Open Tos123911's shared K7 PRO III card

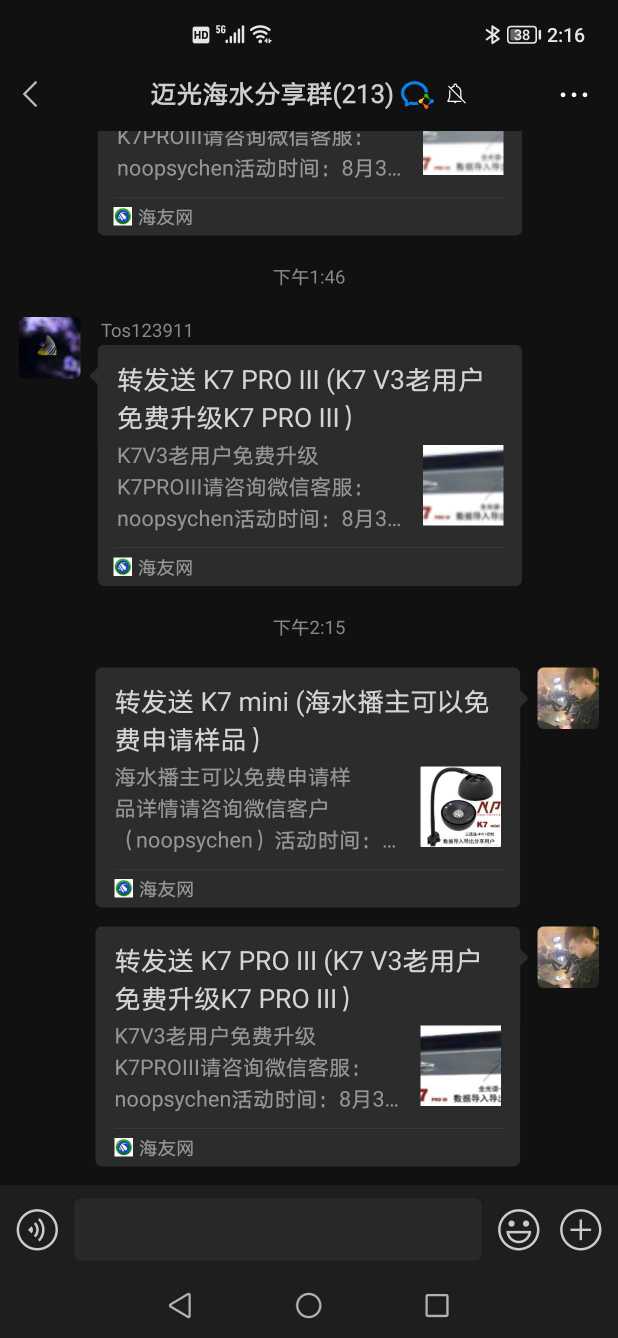309,465
